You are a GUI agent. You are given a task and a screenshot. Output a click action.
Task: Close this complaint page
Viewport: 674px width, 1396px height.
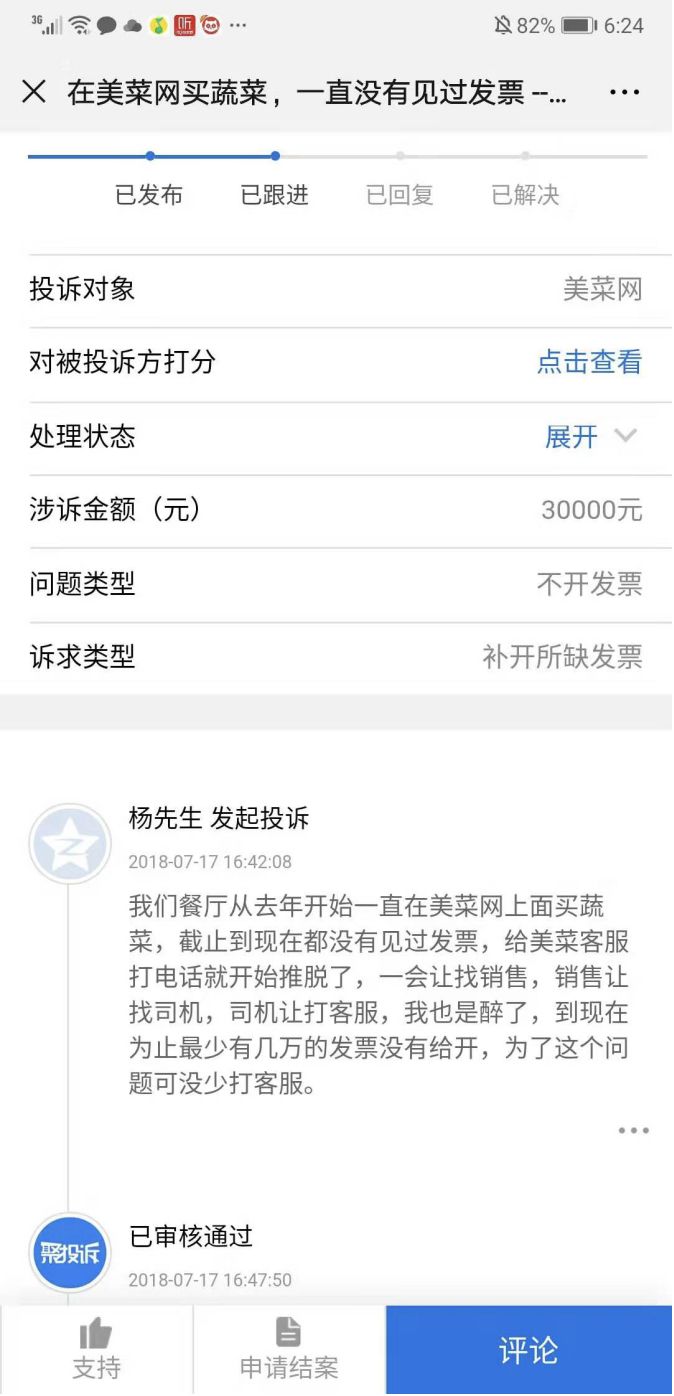(33, 92)
